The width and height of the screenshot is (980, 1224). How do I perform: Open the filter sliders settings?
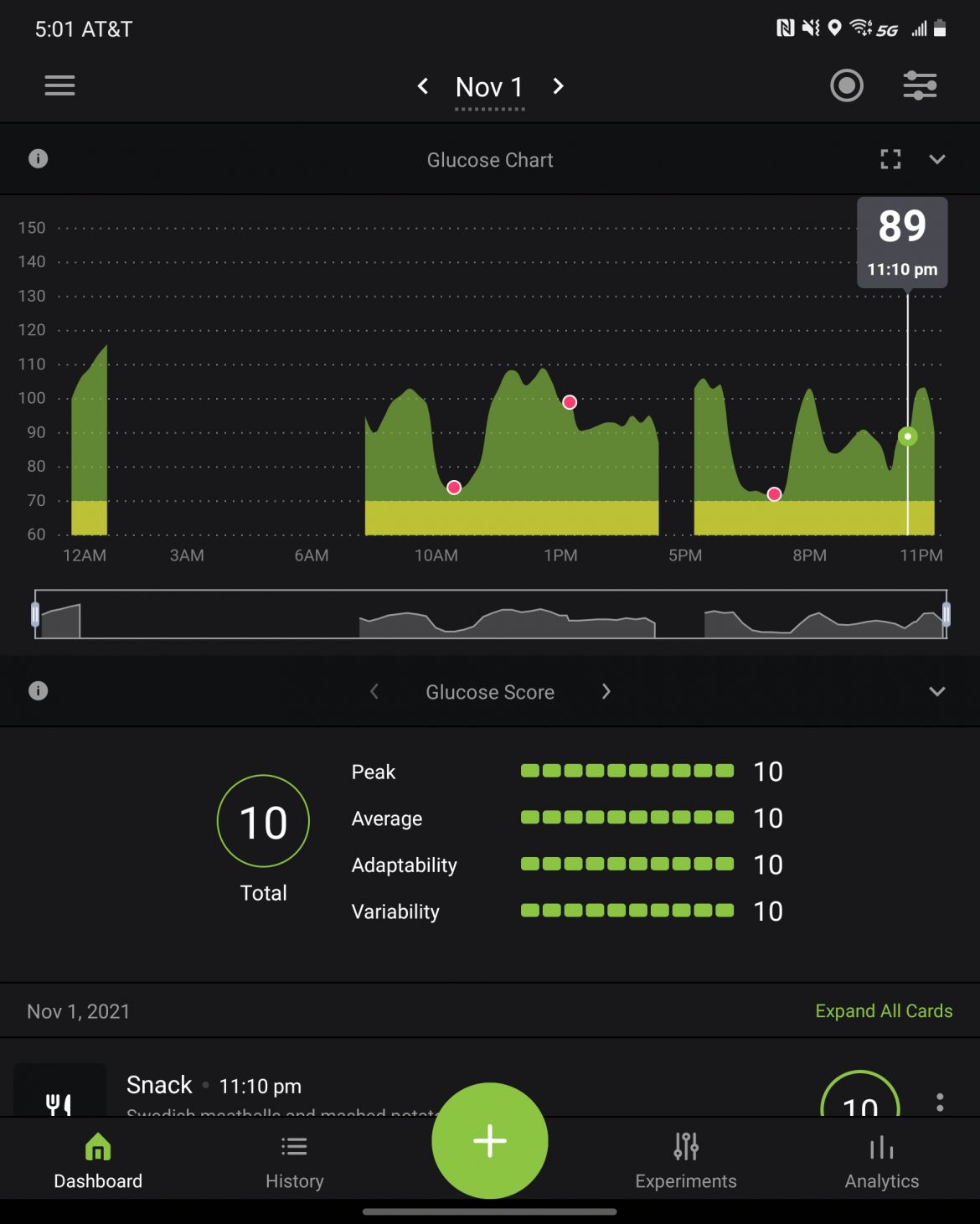920,85
